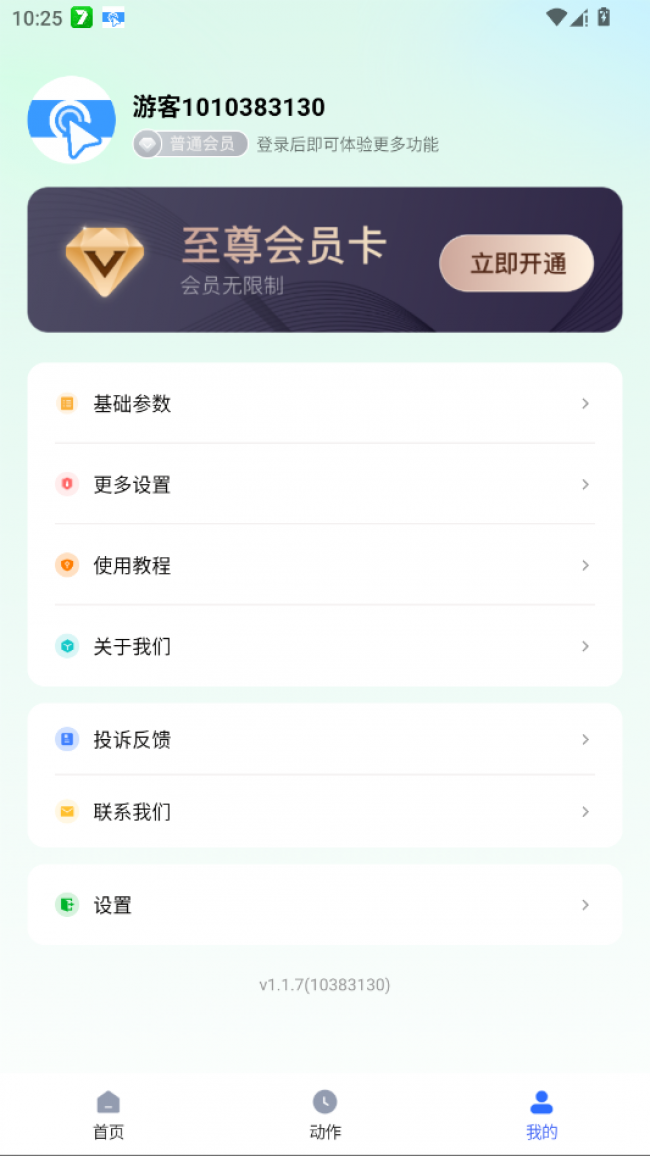Select the 我的 tab
Viewport: 650px width, 1156px height.
click(x=541, y=1115)
